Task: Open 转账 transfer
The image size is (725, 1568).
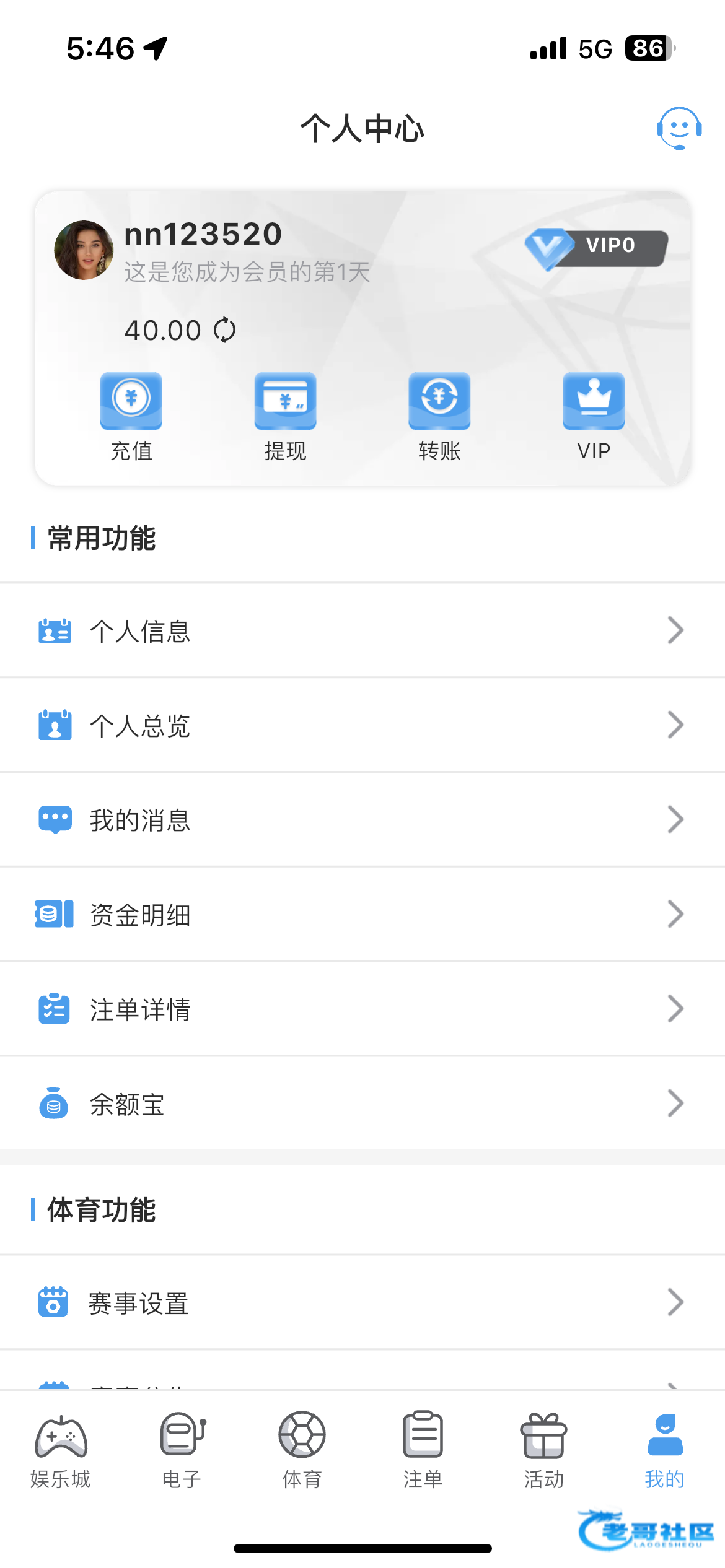Action: (439, 416)
